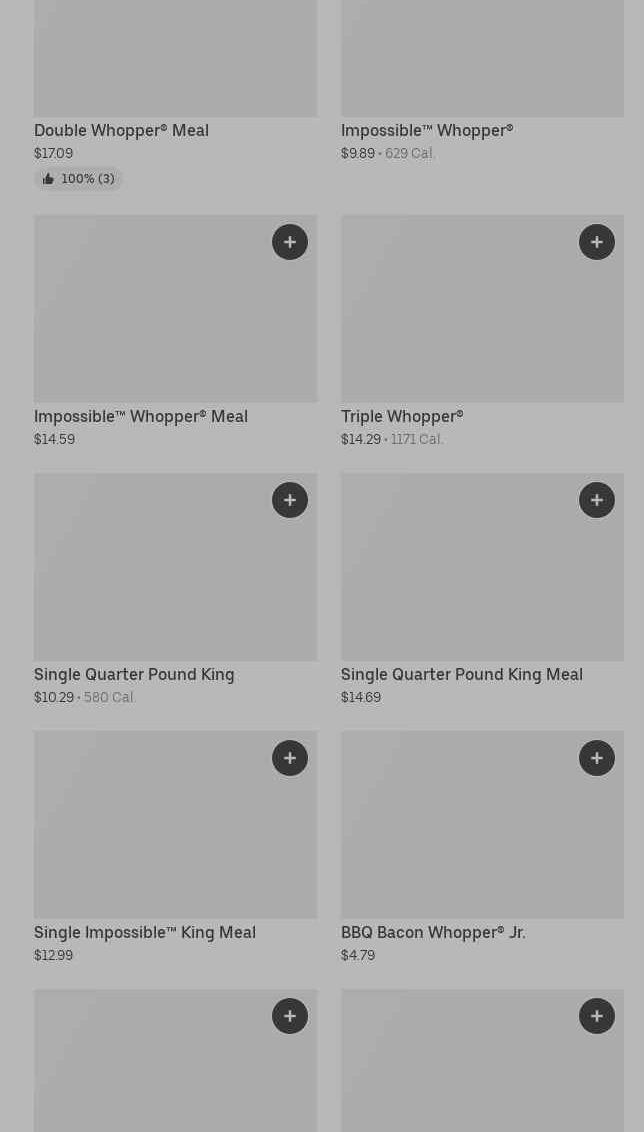Quick-add BBQ Bacon Whopper Jr.
Screen dimensions: 644x1132
tap(596, 758)
